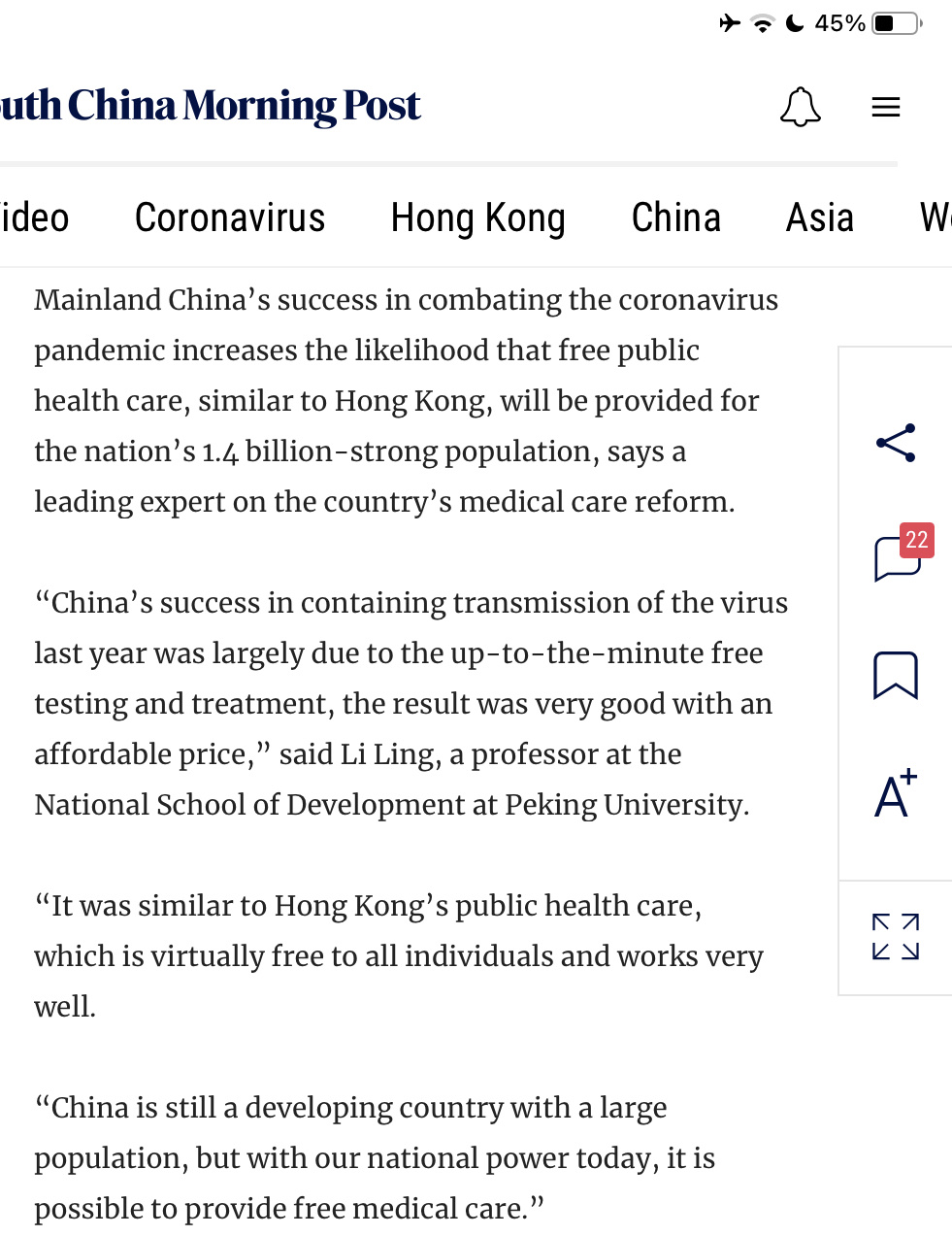
Task: Increase the article text size
Action: [x=896, y=793]
